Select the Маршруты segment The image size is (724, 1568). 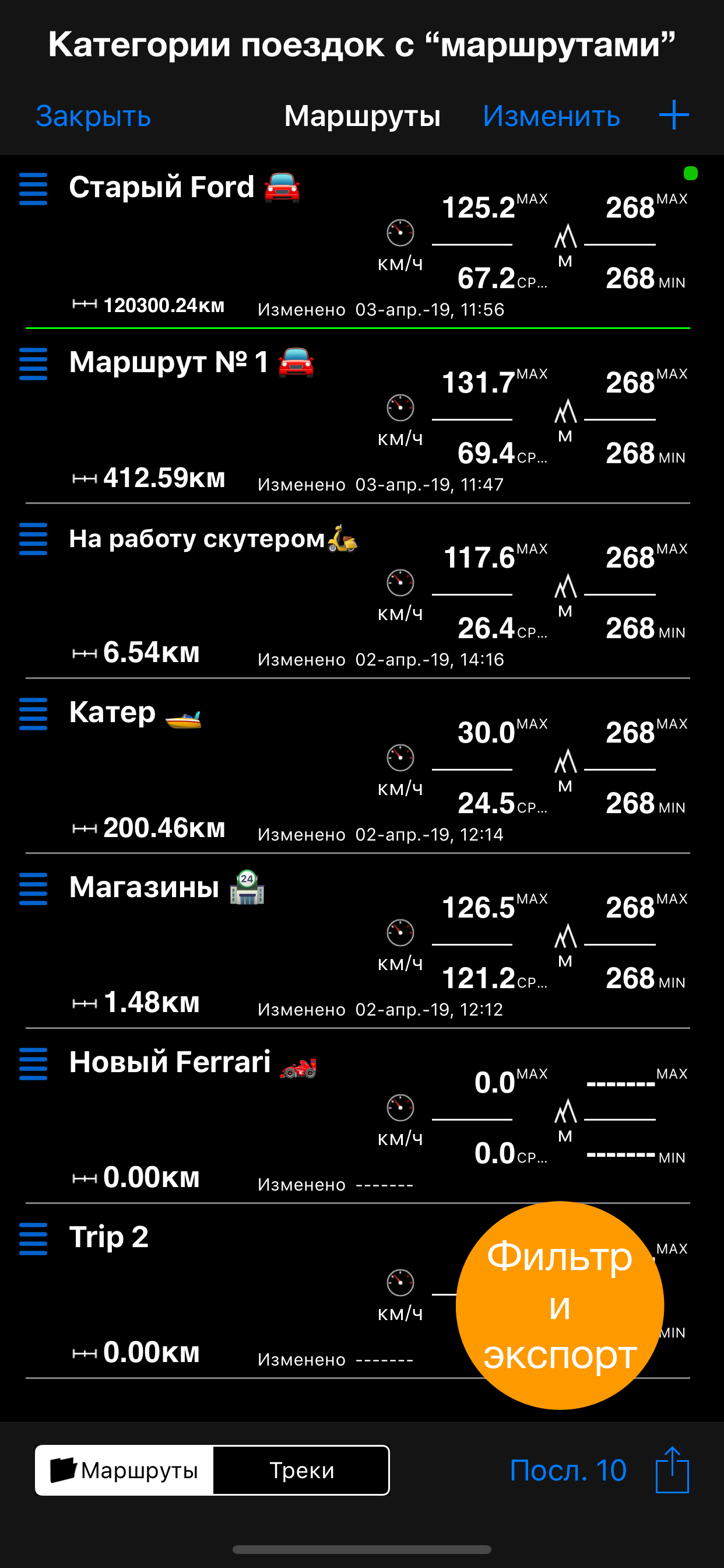[124, 1470]
